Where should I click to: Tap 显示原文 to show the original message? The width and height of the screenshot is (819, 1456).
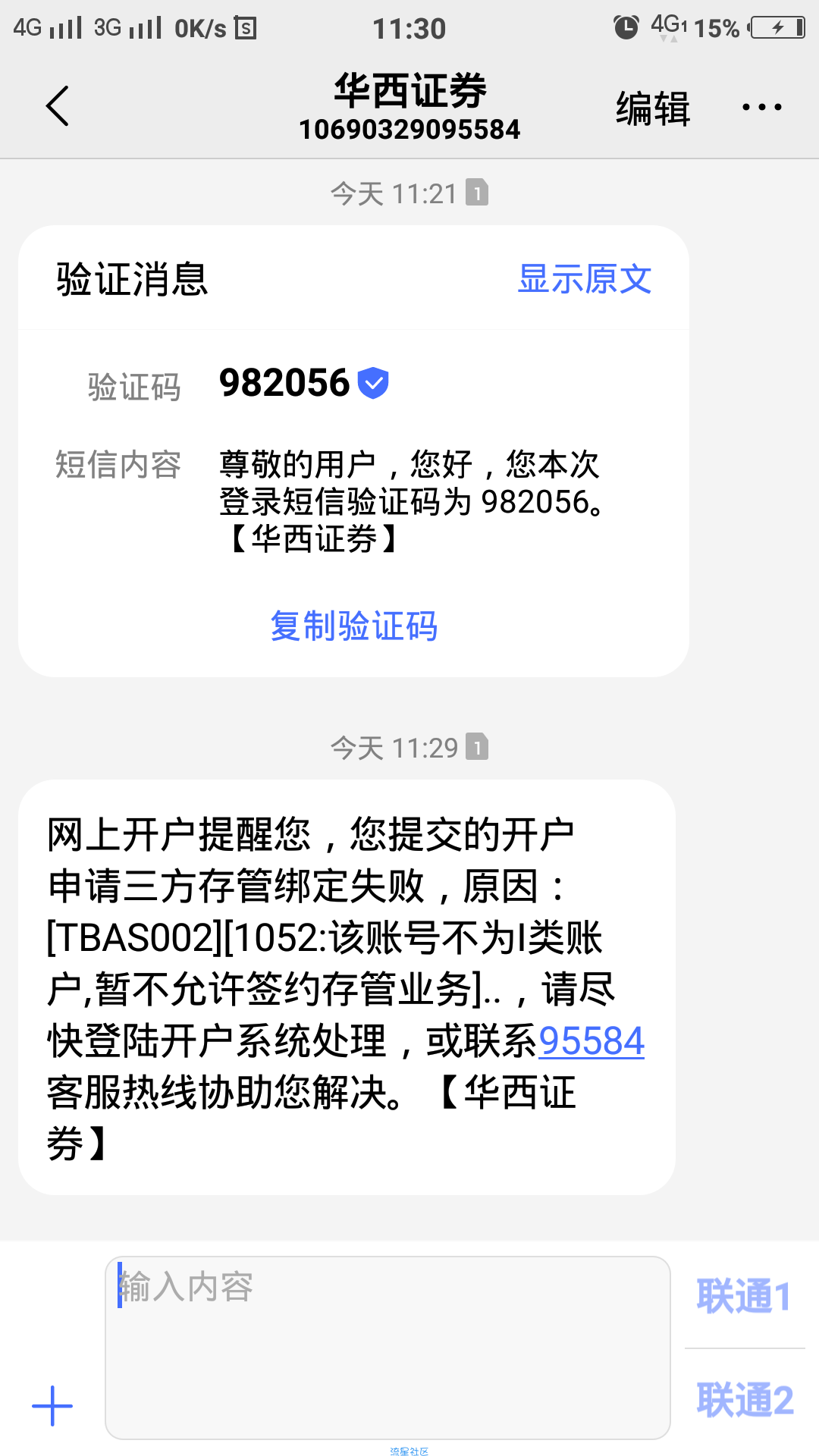(584, 279)
